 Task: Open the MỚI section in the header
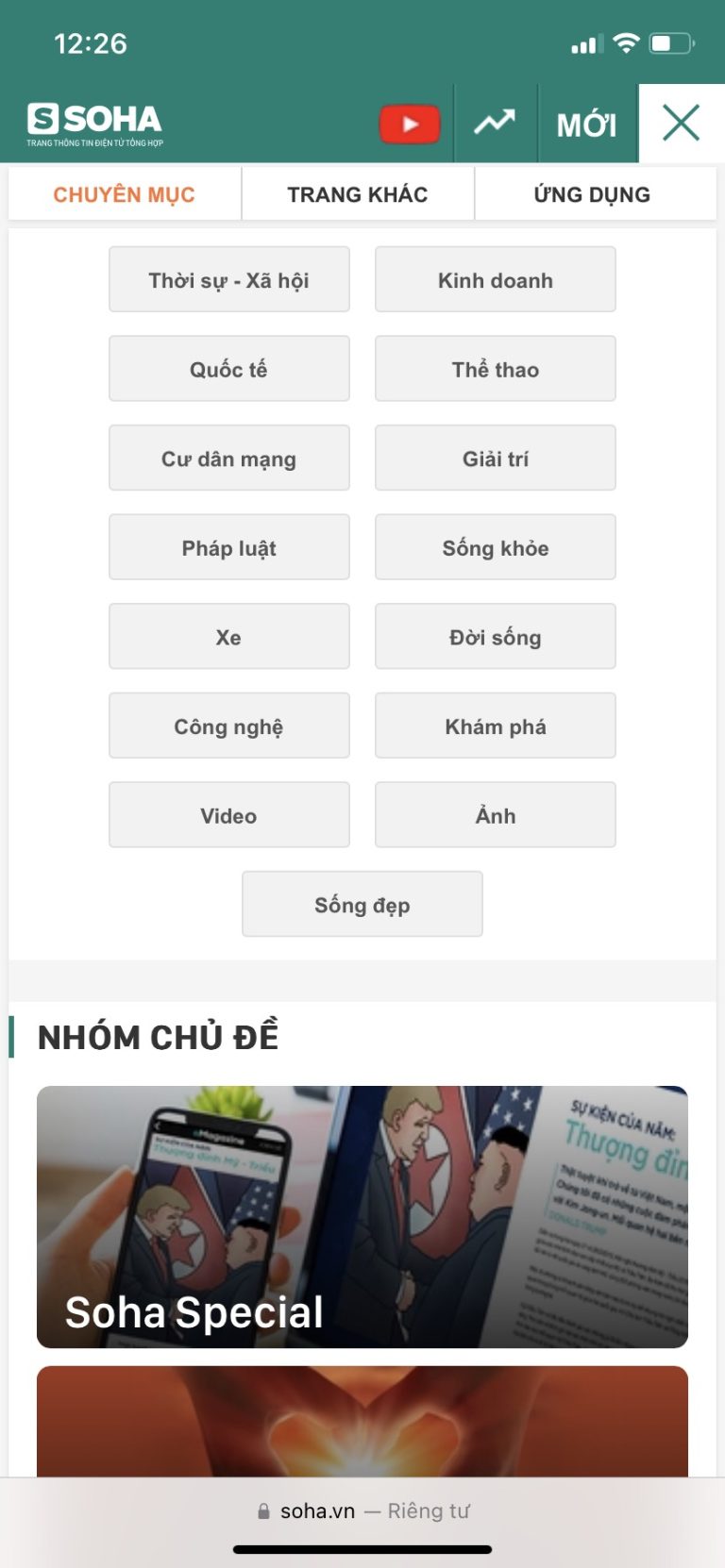click(585, 123)
